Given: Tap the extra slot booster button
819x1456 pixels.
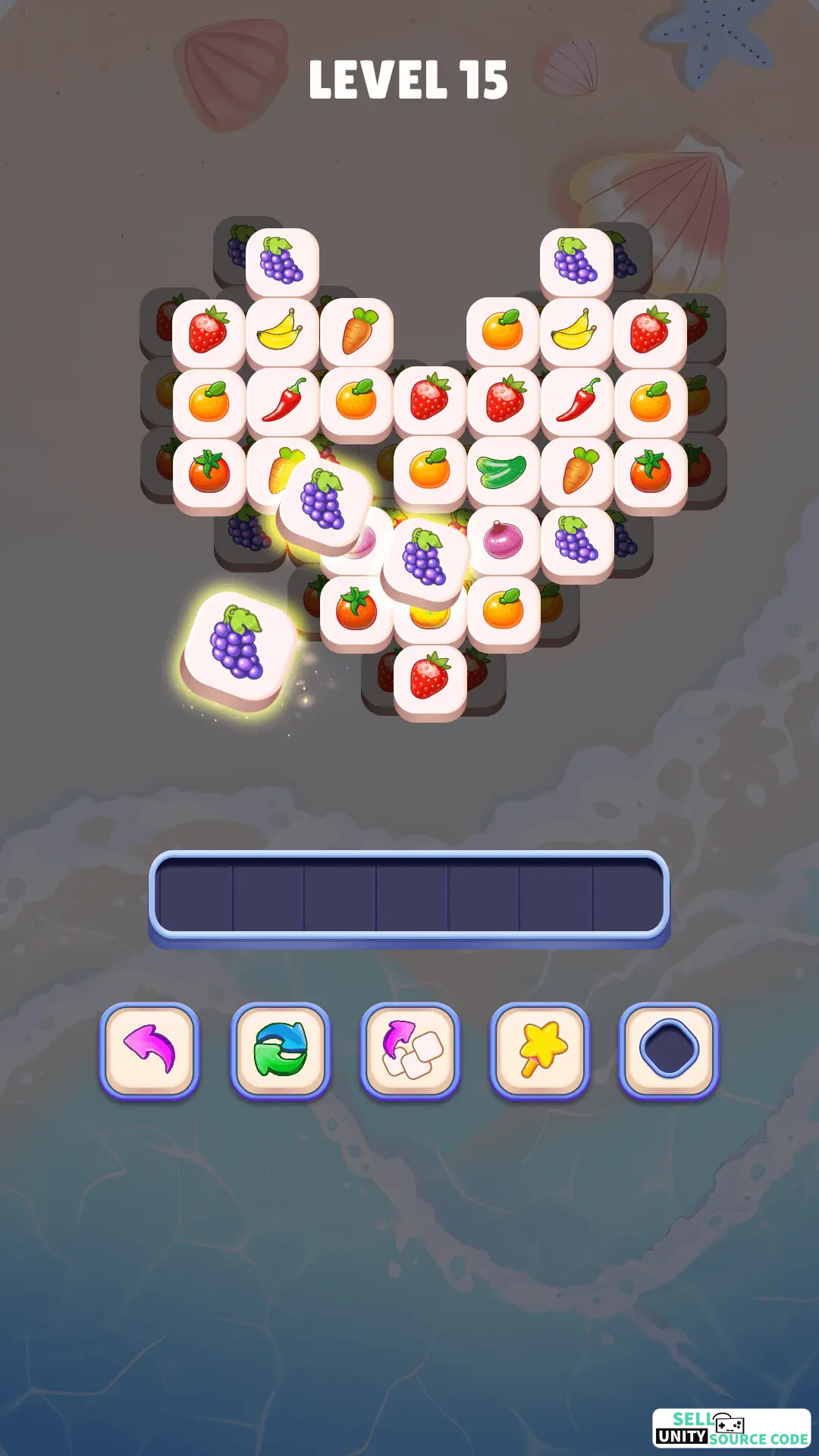Looking at the screenshot, I should click(669, 1051).
